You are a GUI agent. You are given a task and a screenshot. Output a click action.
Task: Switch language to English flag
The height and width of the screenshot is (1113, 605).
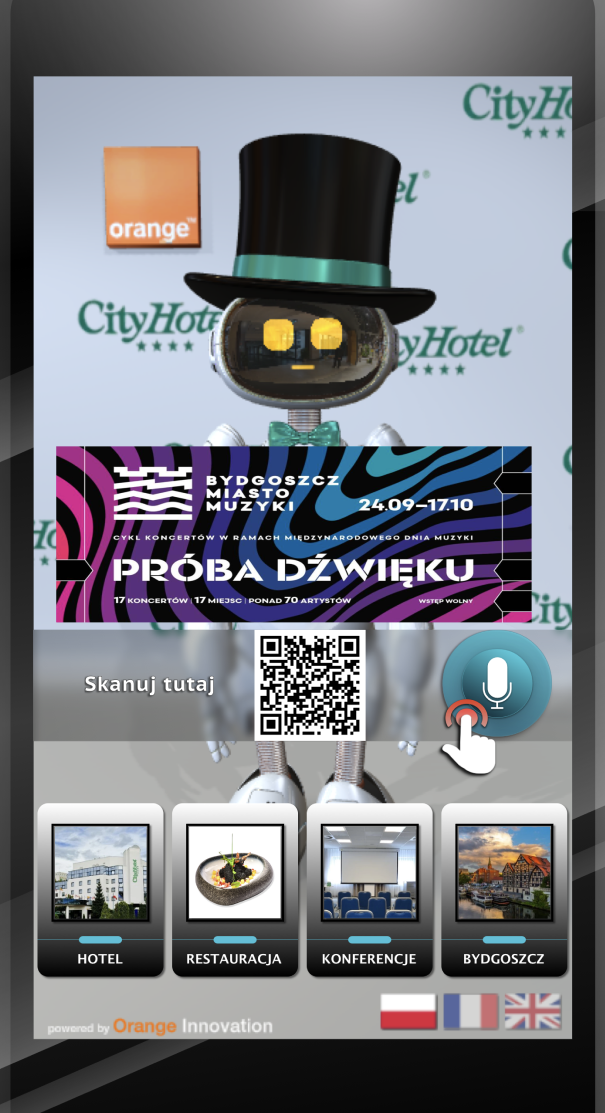point(533,1011)
